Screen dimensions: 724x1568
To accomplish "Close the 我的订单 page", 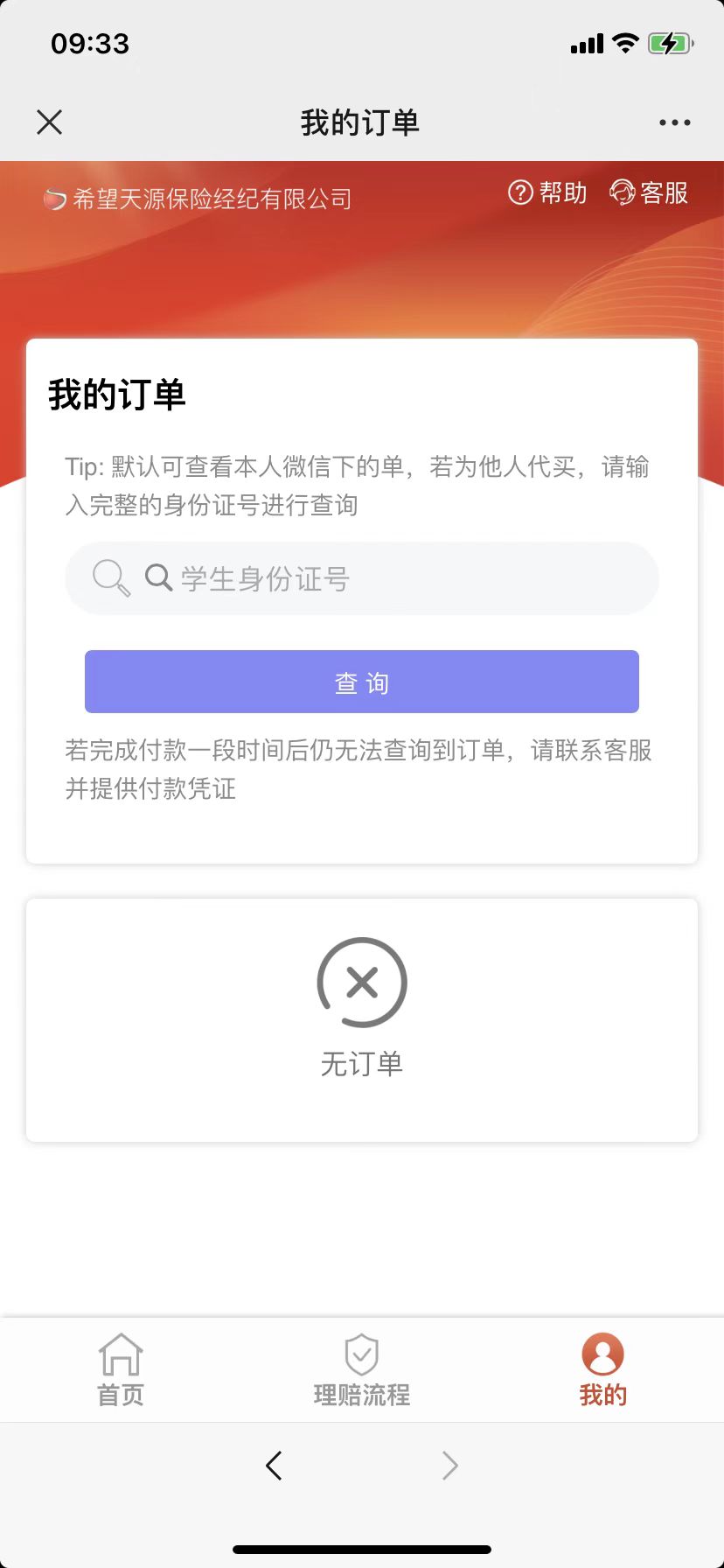I will pyautogui.click(x=50, y=122).
